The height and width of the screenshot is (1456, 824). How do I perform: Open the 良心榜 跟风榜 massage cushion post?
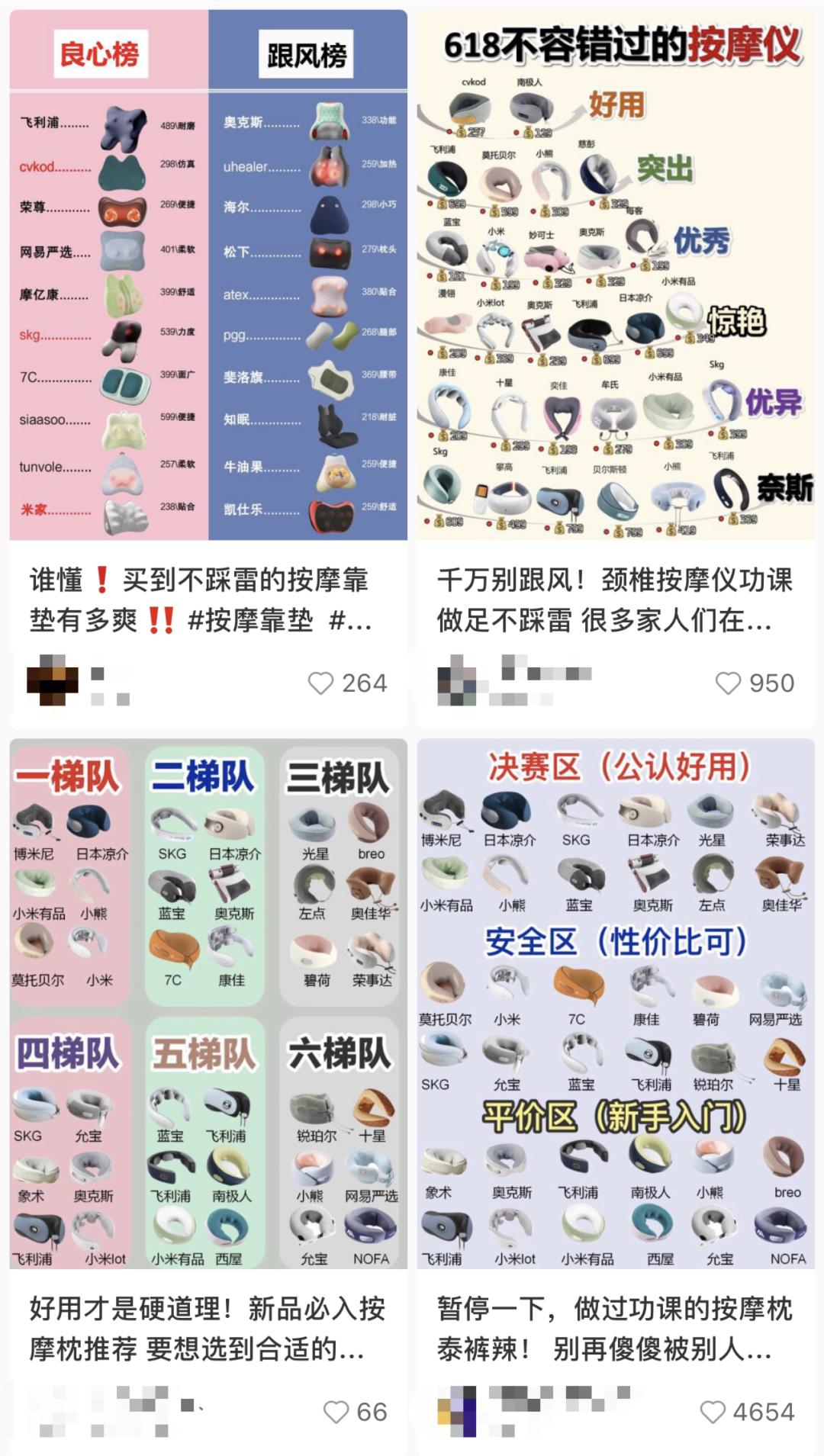point(208,275)
